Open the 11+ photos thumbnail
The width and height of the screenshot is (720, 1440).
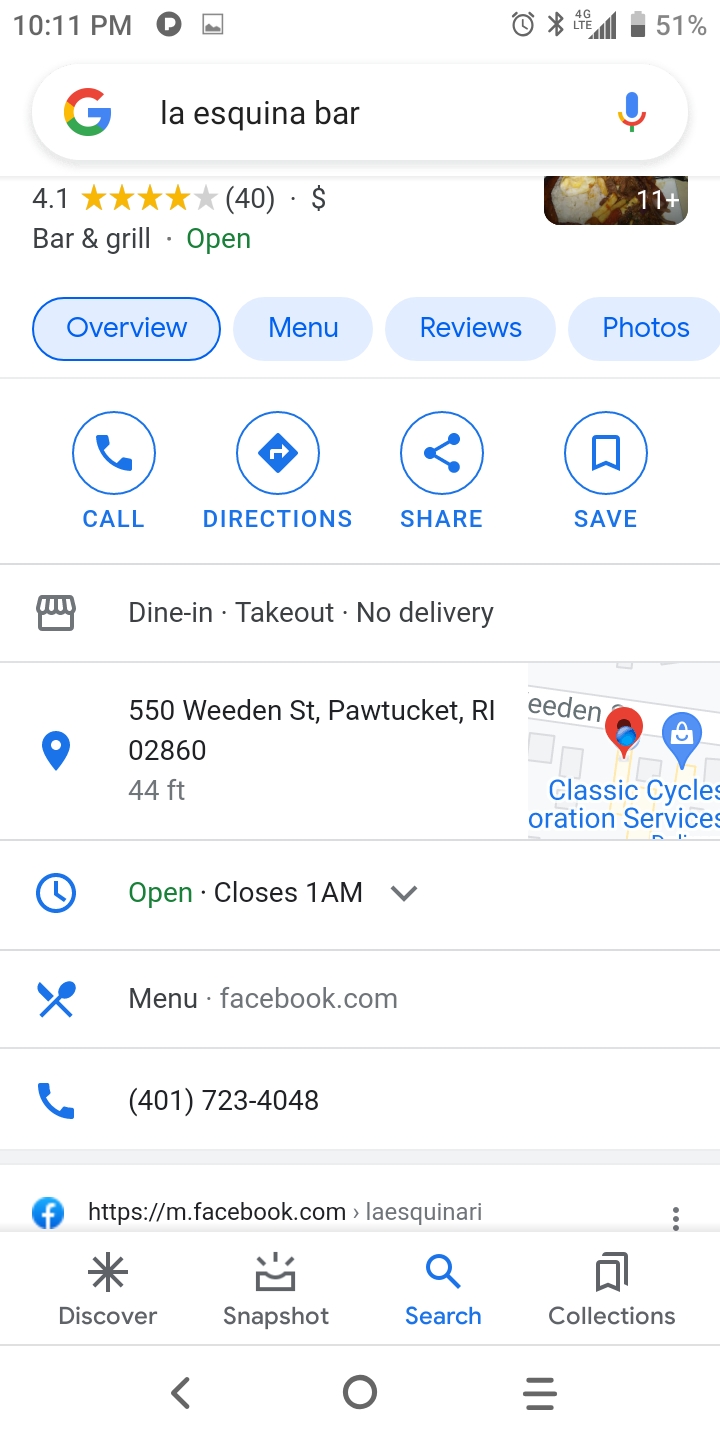tap(615, 200)
